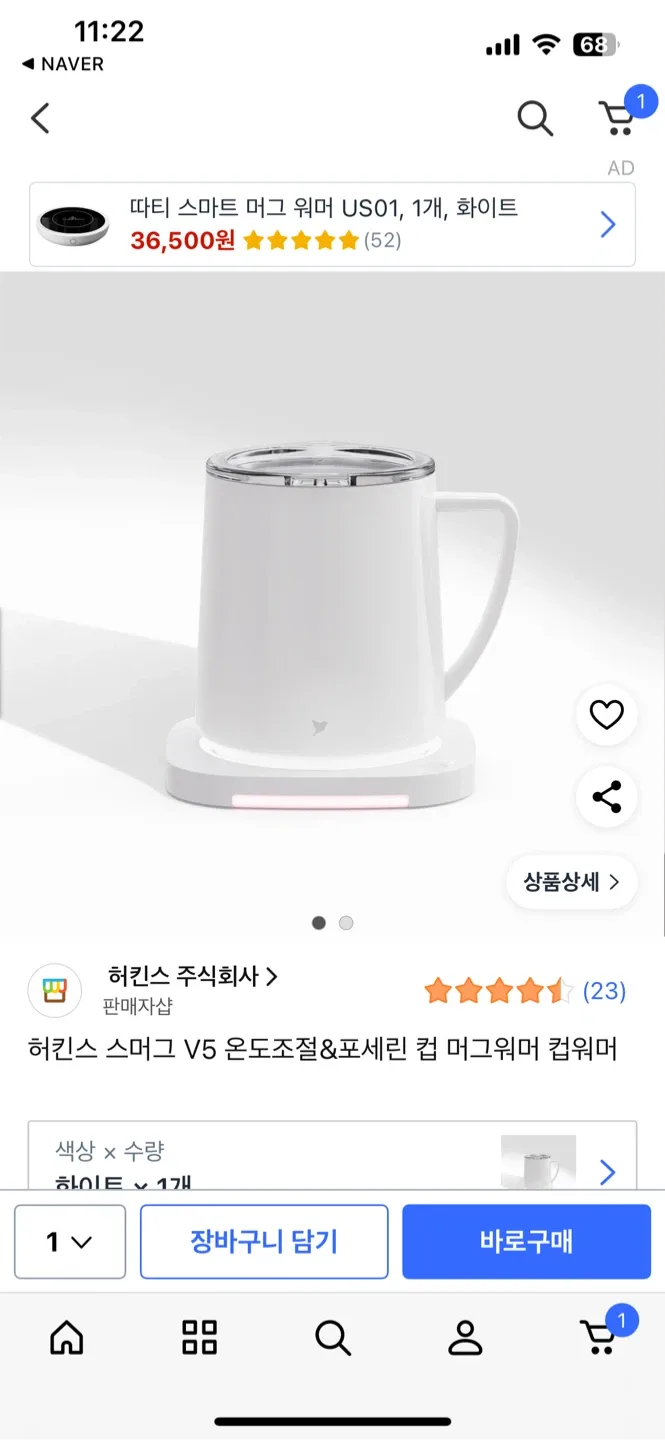This screenshot has width=665, height=1440.
Task: Open the cart icon in the top bar
Action: (618, 117)
